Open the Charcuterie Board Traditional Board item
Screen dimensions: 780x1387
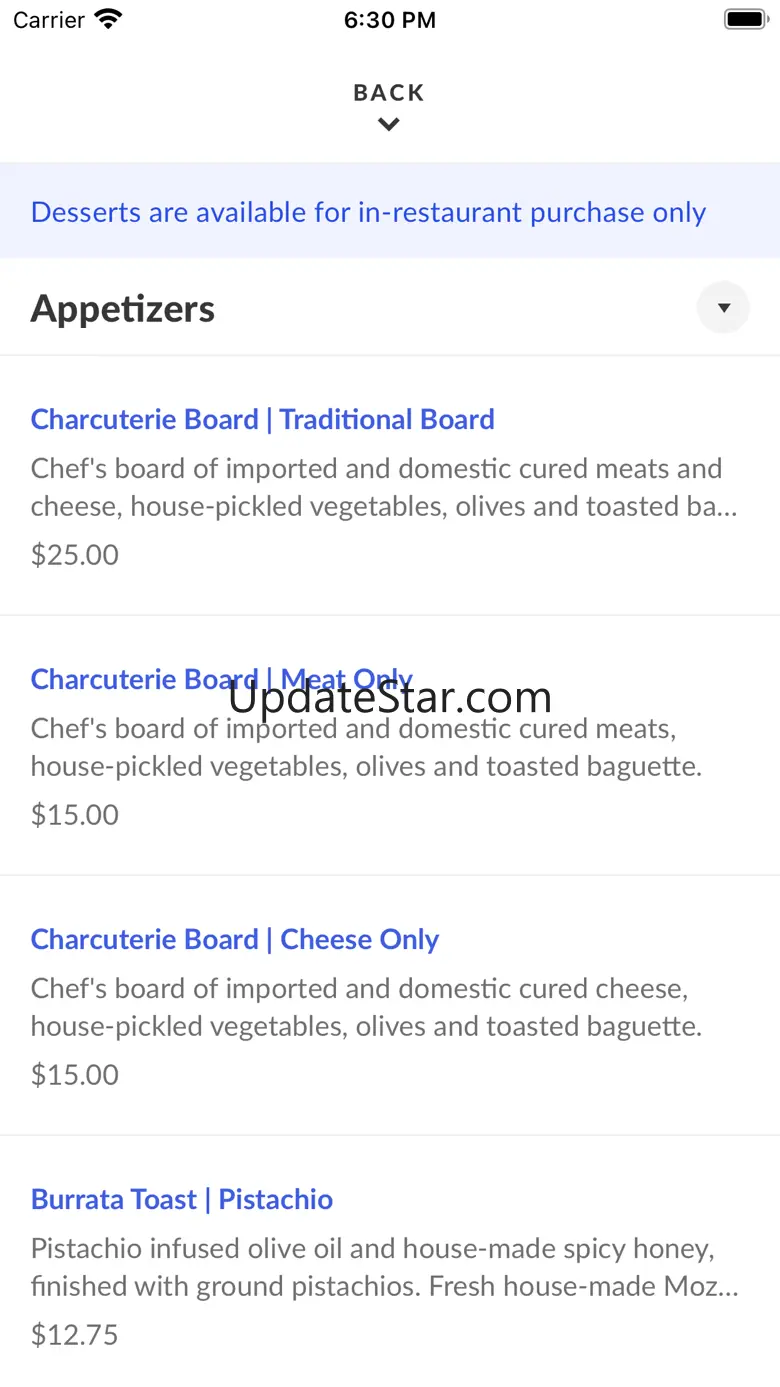pyautogui.click(x=390, y=486)
